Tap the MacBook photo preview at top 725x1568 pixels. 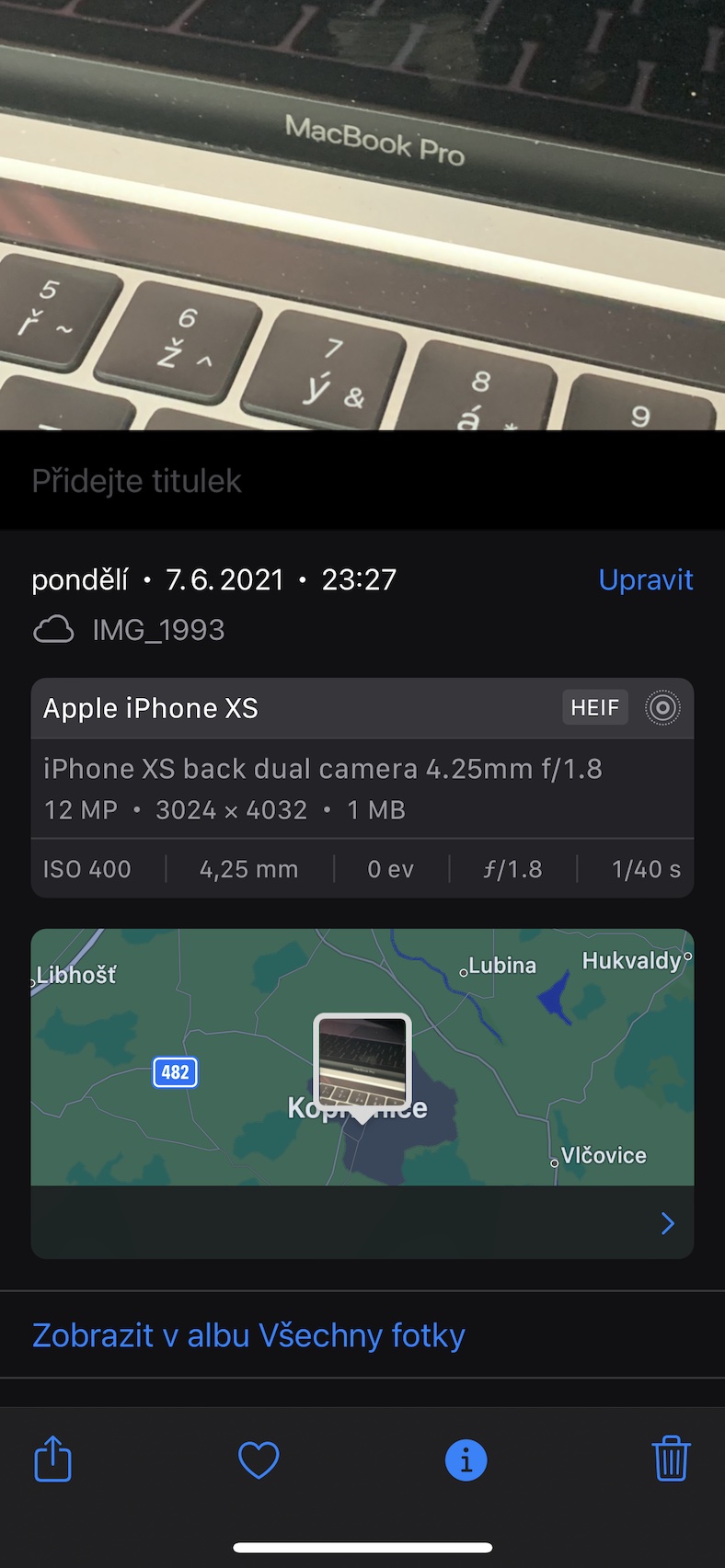coord(362,215)
